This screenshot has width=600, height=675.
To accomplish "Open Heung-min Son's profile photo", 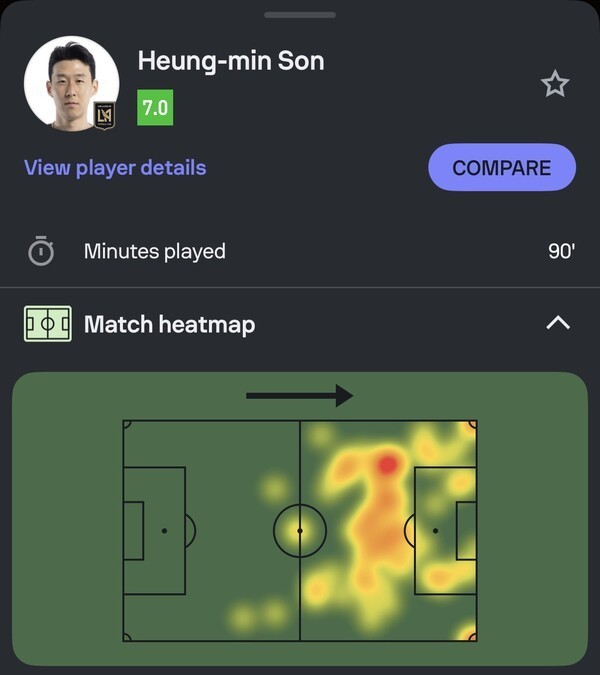I will pos(71,84).
